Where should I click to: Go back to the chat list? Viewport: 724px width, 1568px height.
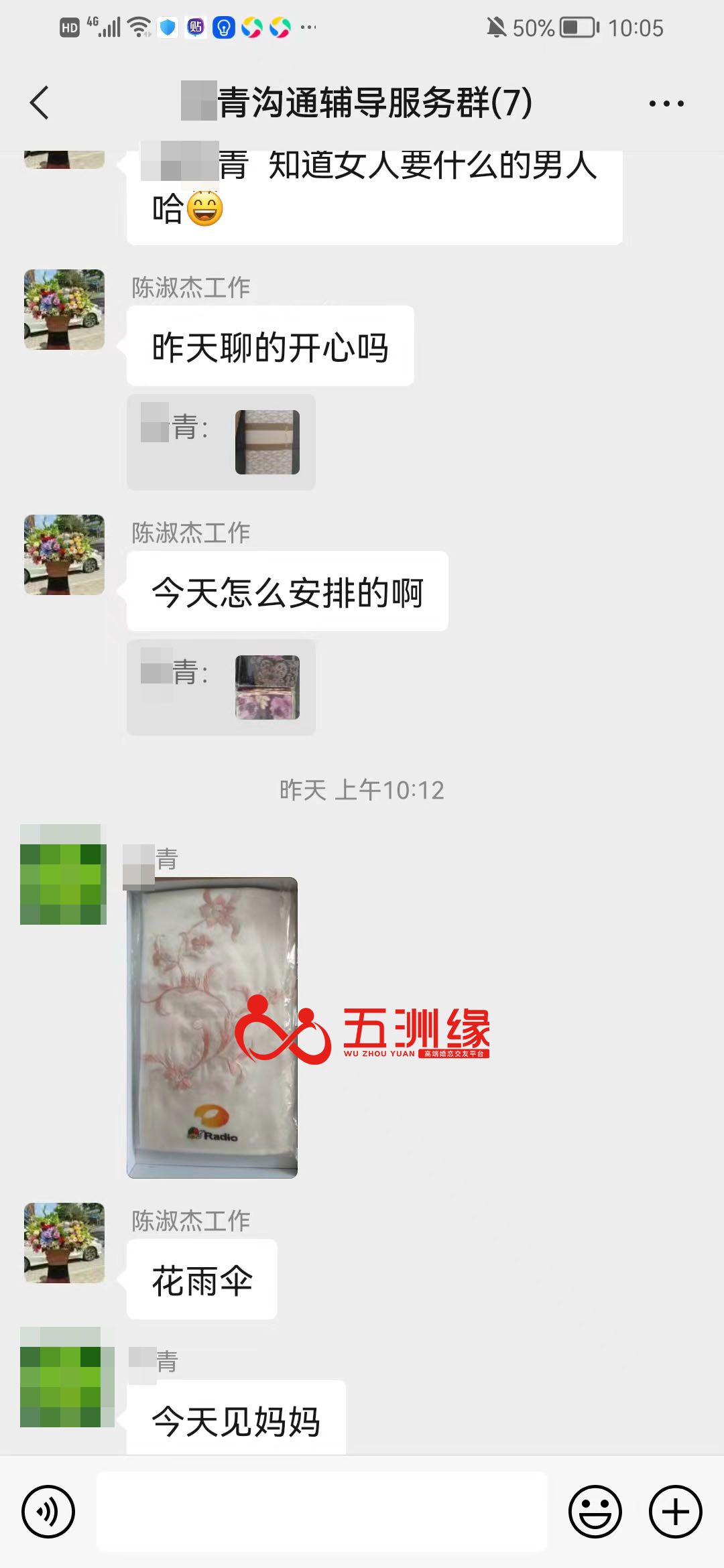40,103
